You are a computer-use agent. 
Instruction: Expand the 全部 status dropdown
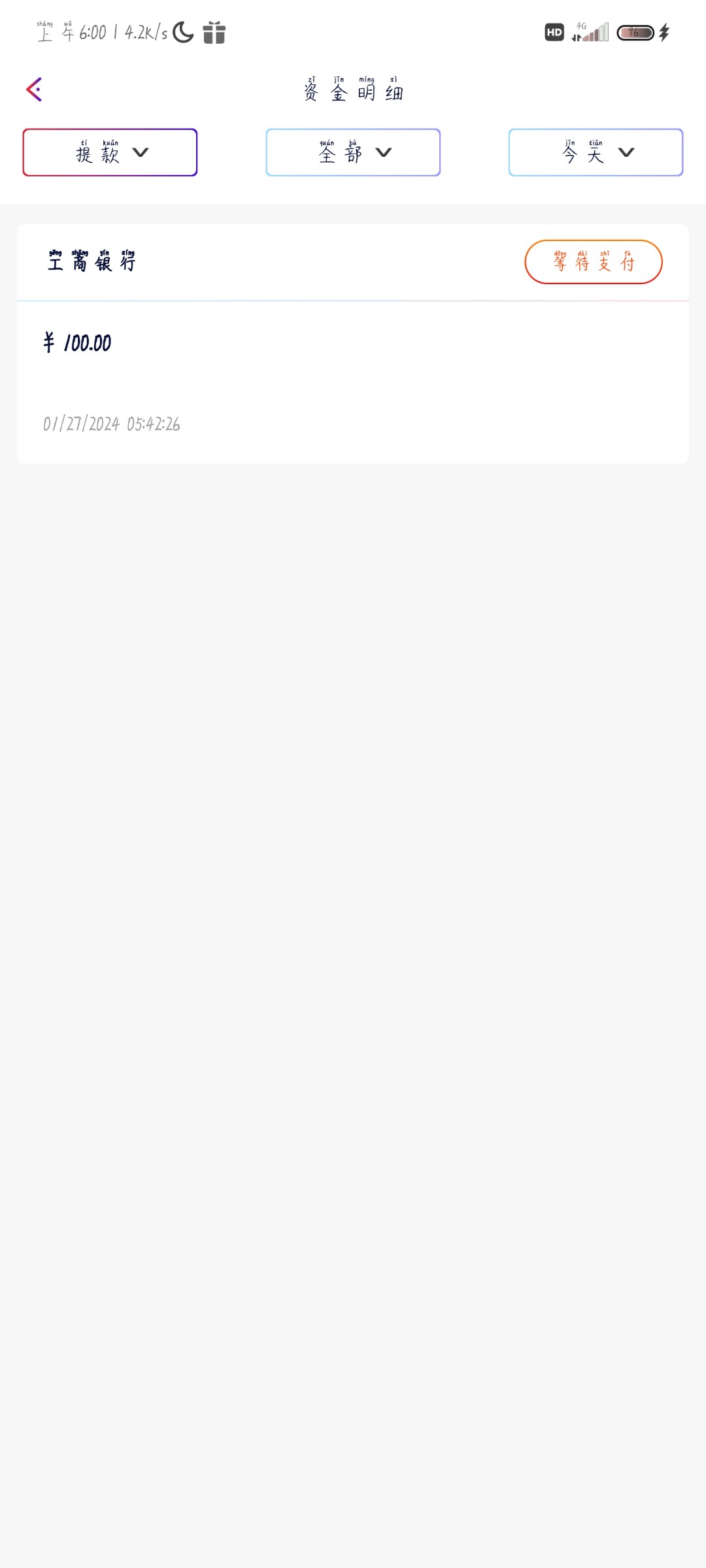(x=353, y=152)
